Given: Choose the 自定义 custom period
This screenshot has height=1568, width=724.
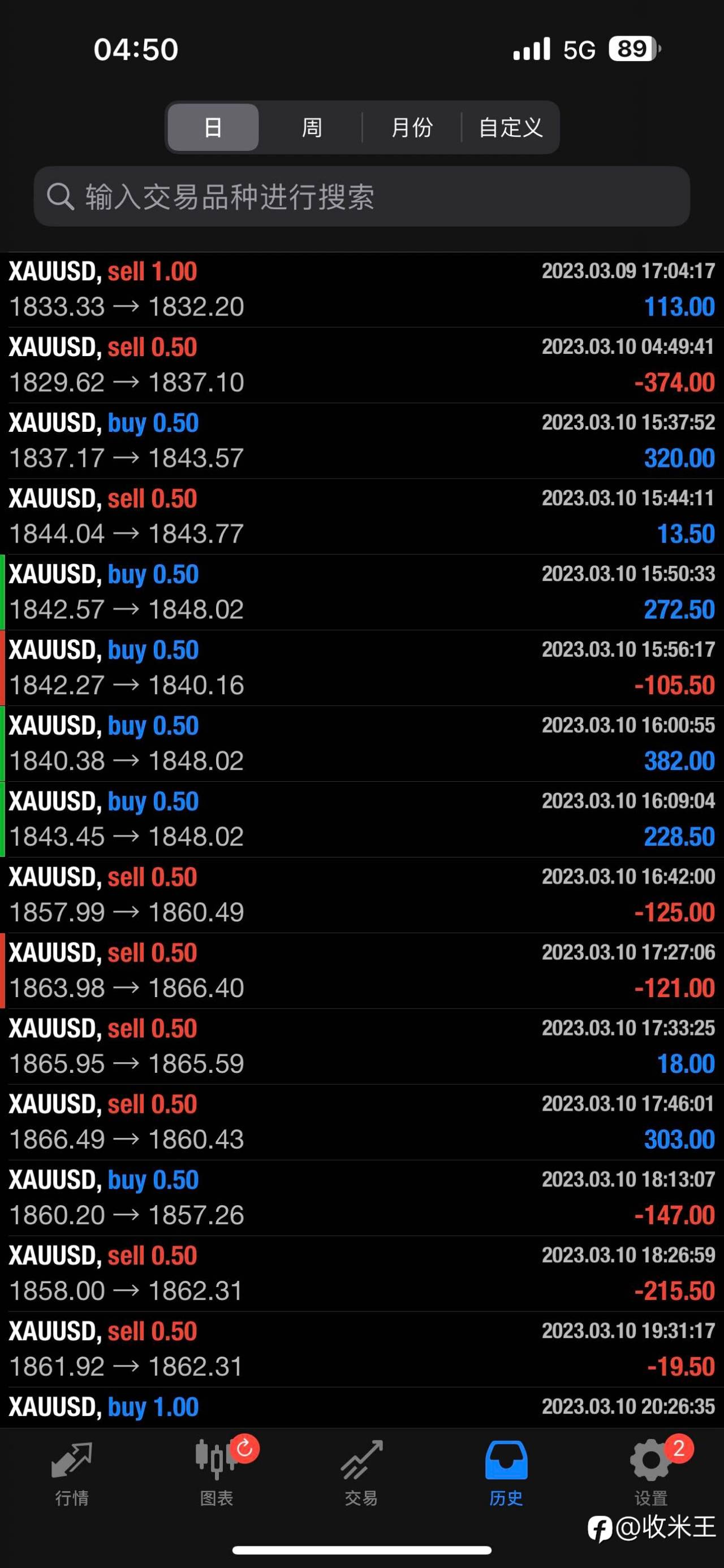Looking at the screenshot, I should [510, 127].
